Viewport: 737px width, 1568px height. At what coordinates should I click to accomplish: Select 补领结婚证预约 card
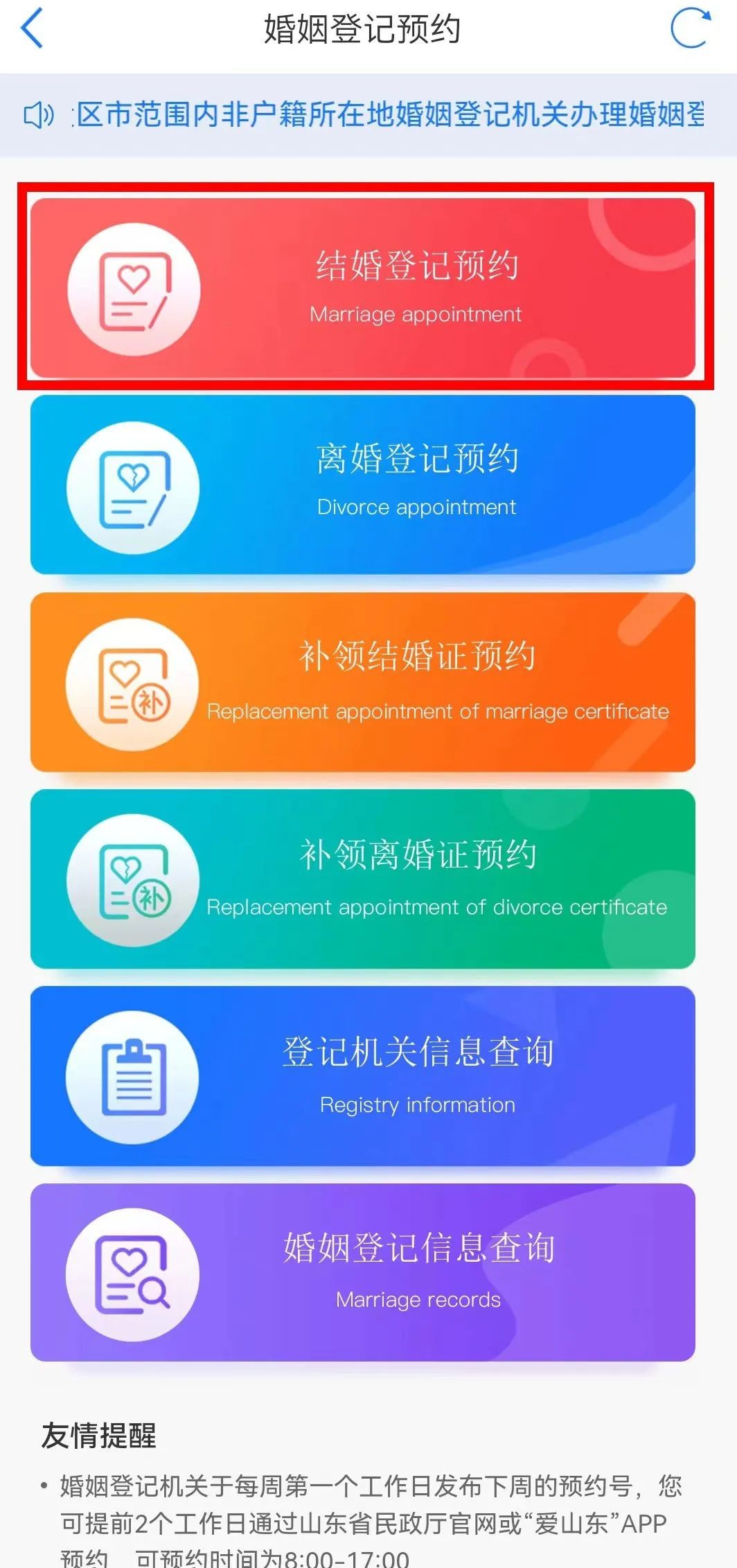click(363, 682)
